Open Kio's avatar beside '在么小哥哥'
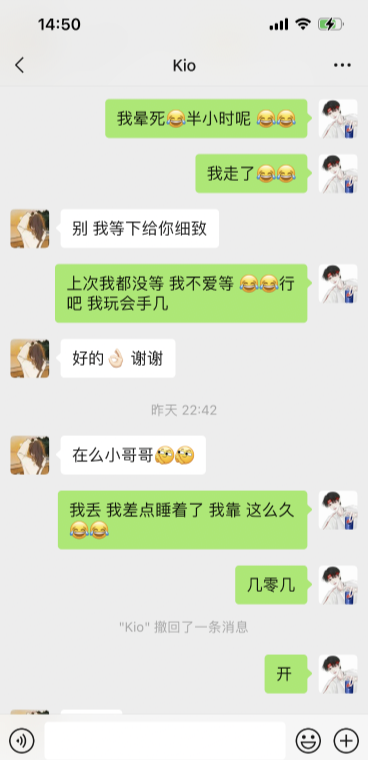The width and height of the screenshot is (368, 760). (x=30, y=455)
